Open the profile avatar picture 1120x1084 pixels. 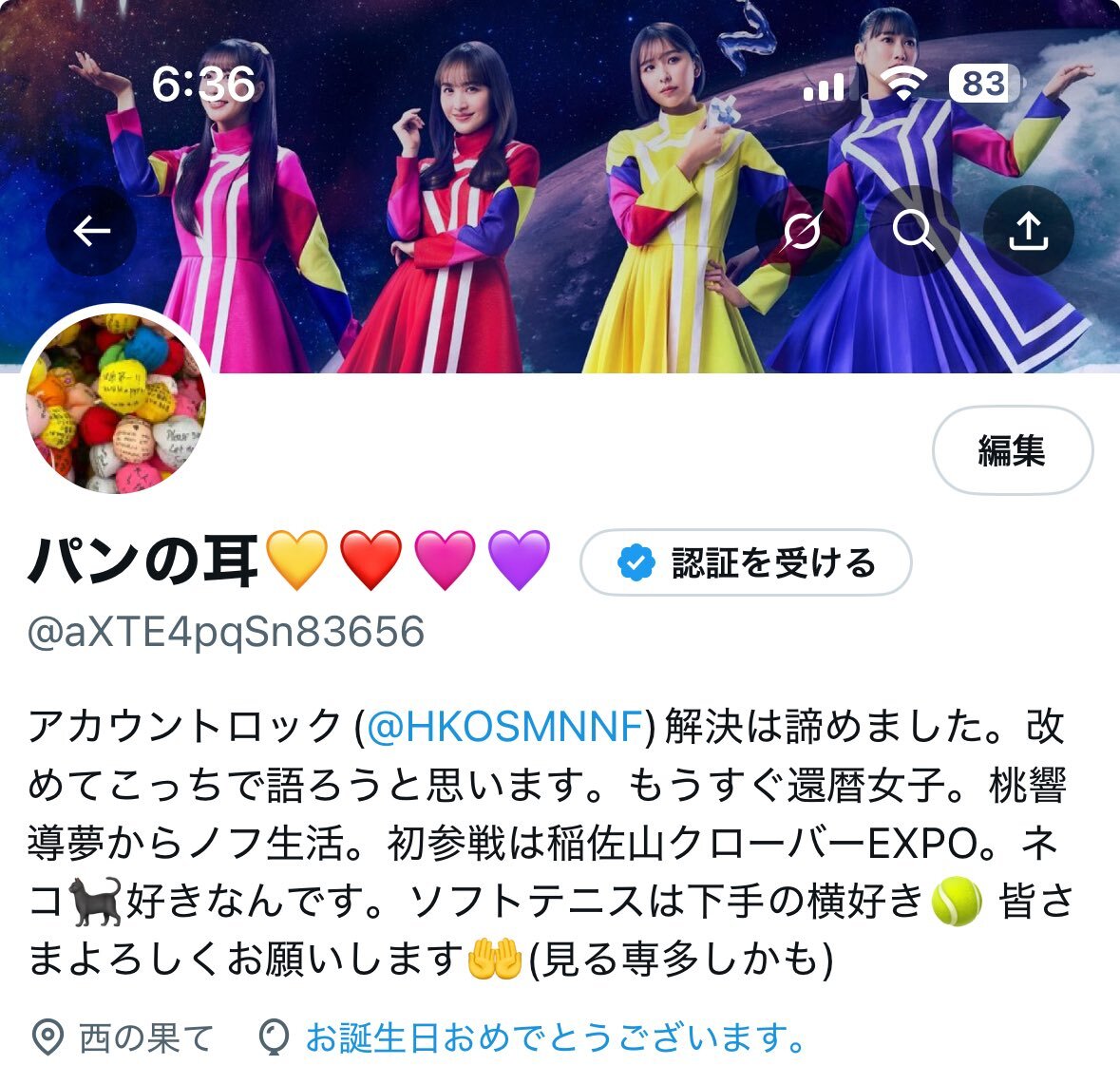tap(115, 402)
